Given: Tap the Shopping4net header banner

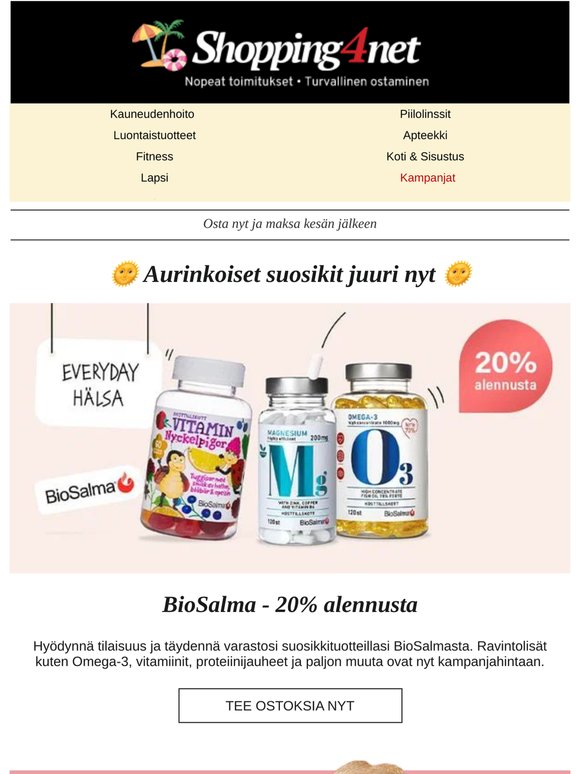Looking at the screenshot, I should tap(290, 52).
